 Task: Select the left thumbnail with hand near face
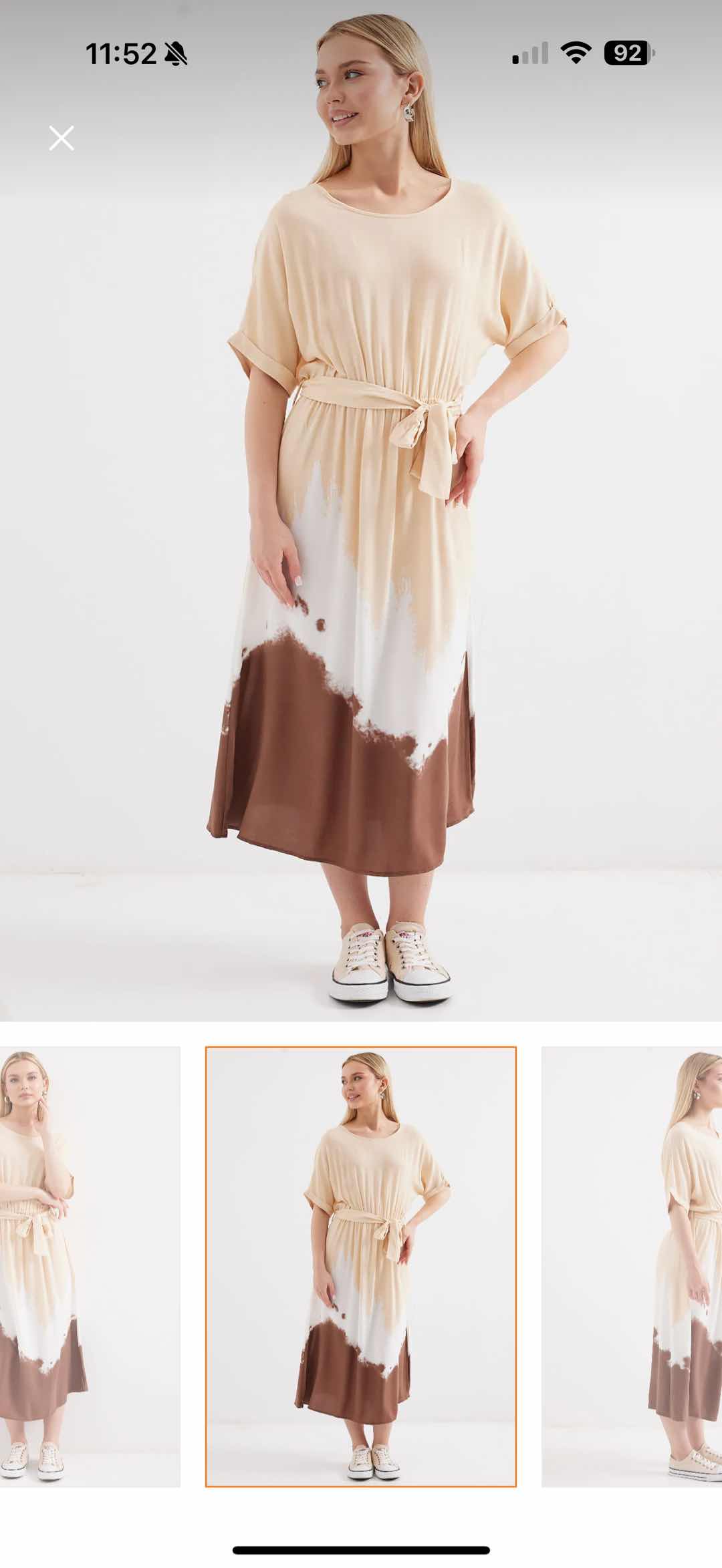point(89,1265)
